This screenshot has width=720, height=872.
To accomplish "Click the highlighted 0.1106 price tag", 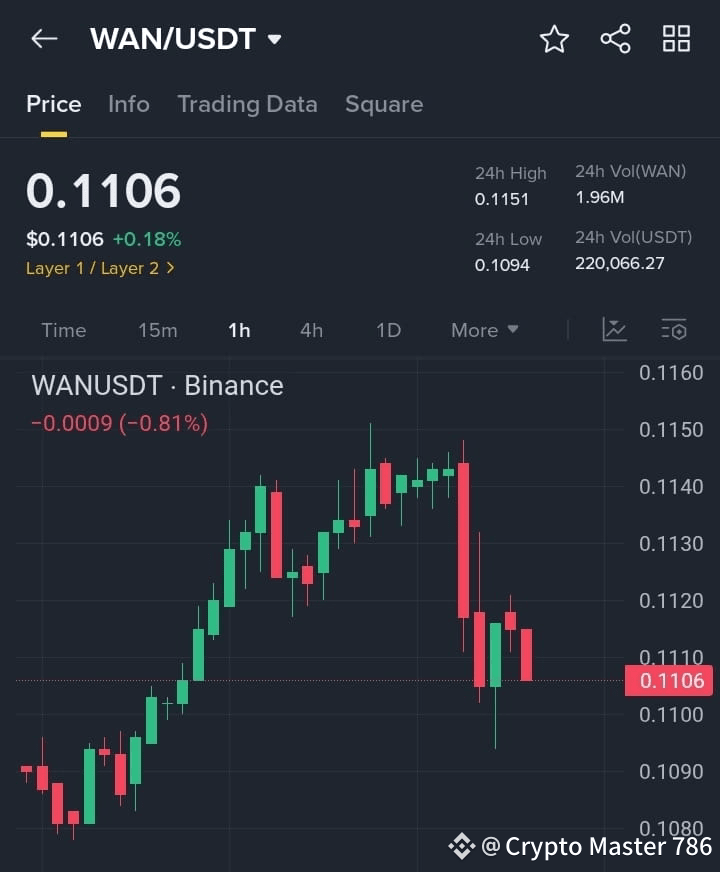I will (669, 679).
